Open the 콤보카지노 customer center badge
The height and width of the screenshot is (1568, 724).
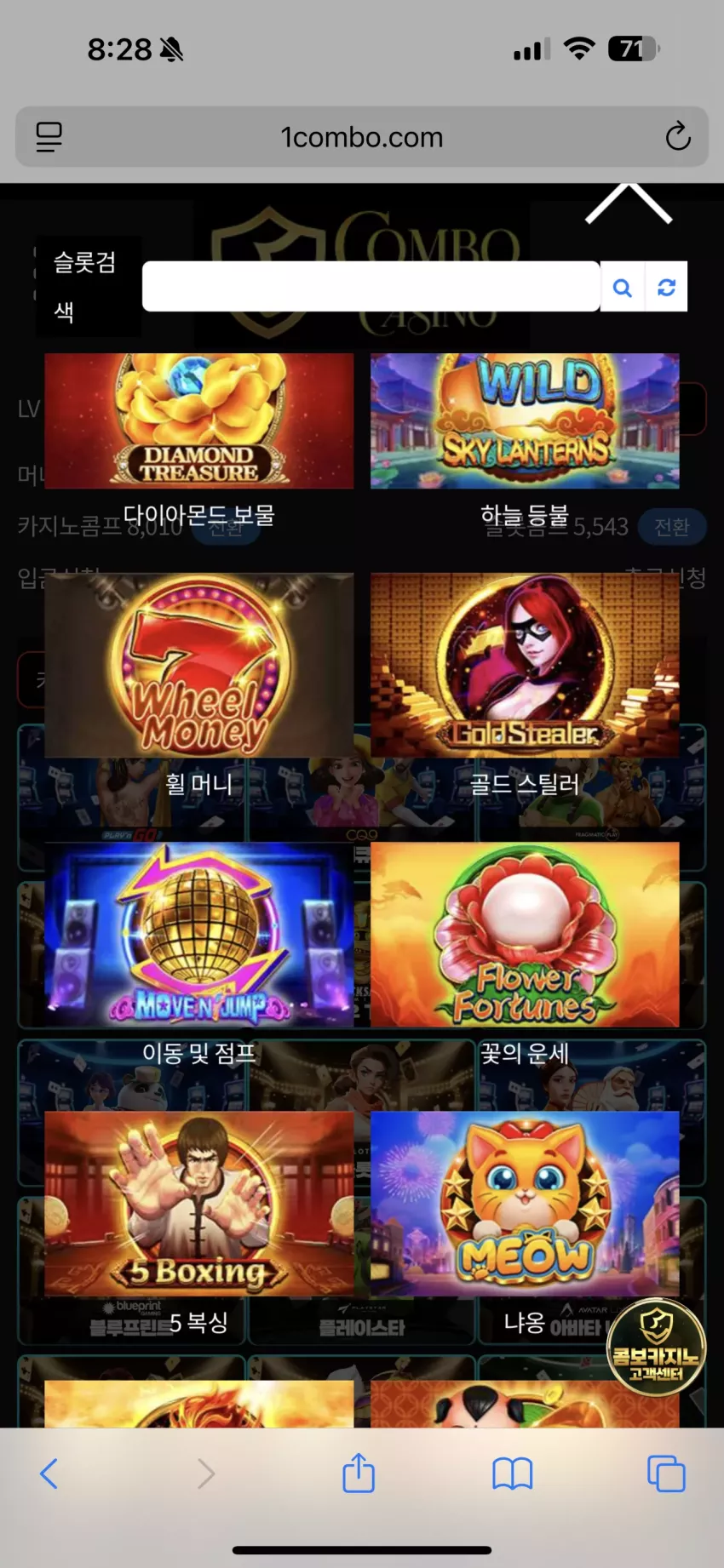(x=656, y=1347)
